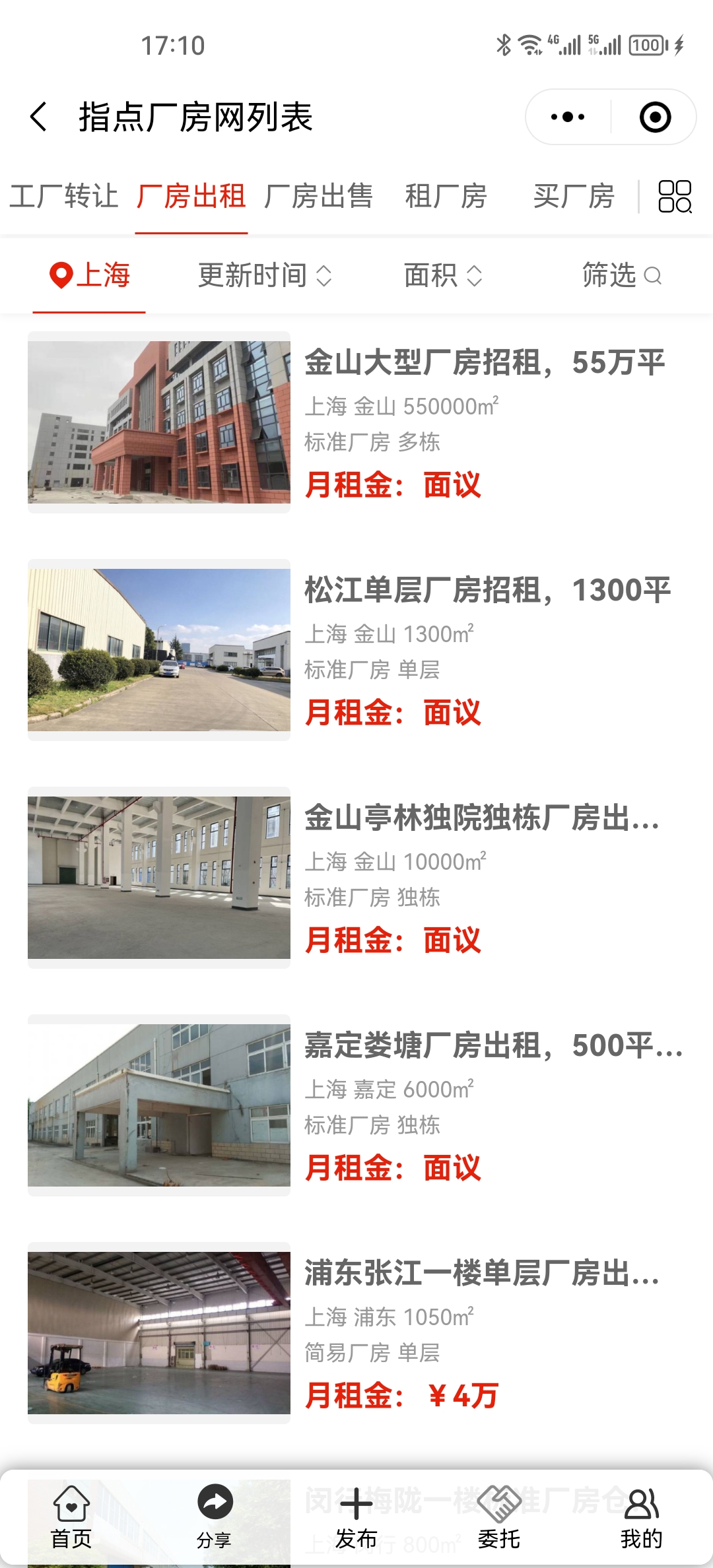Image resolution: width=713 pixels, height=1568 pixels.
Task: Switch to 租厂房 tab
Action: pos(446,197)
